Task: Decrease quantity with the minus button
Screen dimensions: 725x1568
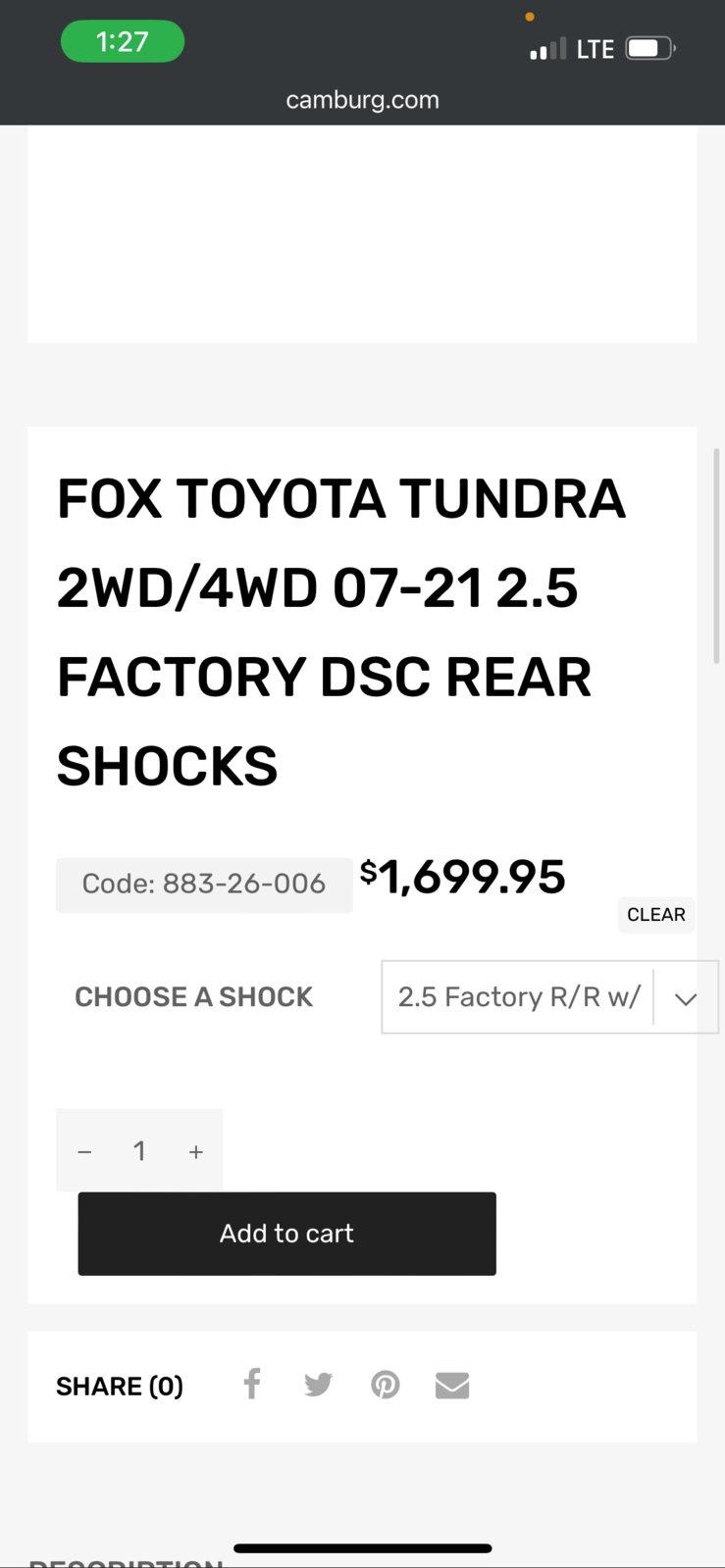Action: click(x=84, y=1151)
